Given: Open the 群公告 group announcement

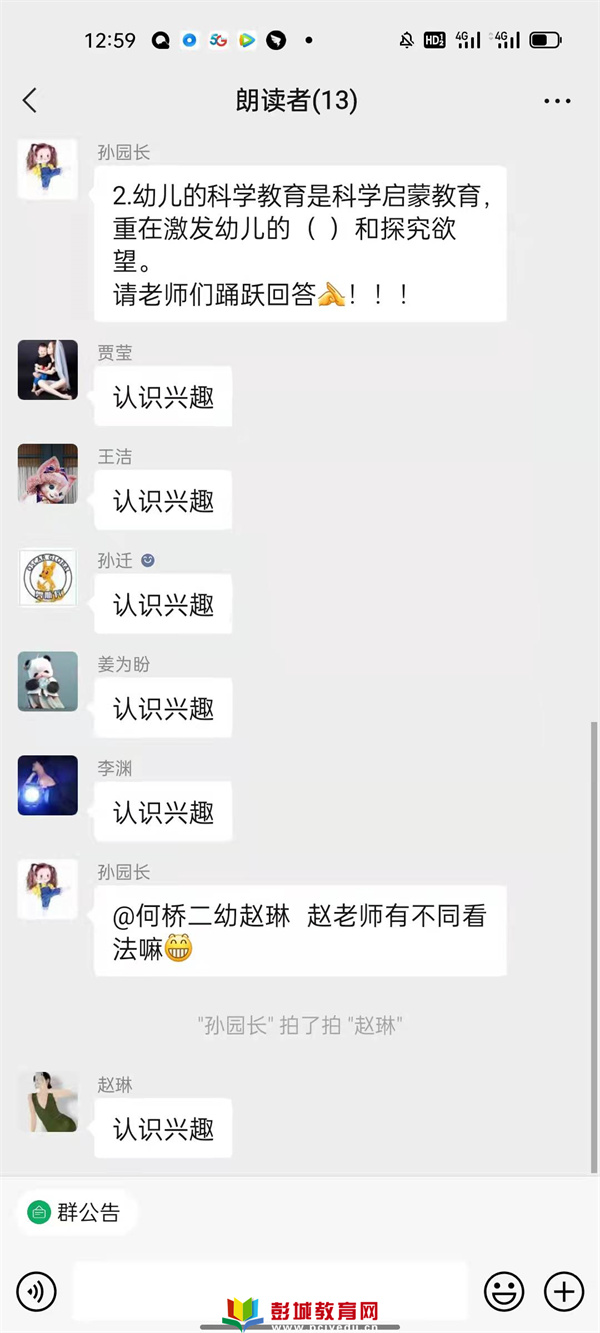Looking at the screenshot, I should (x=76, y=1213).
